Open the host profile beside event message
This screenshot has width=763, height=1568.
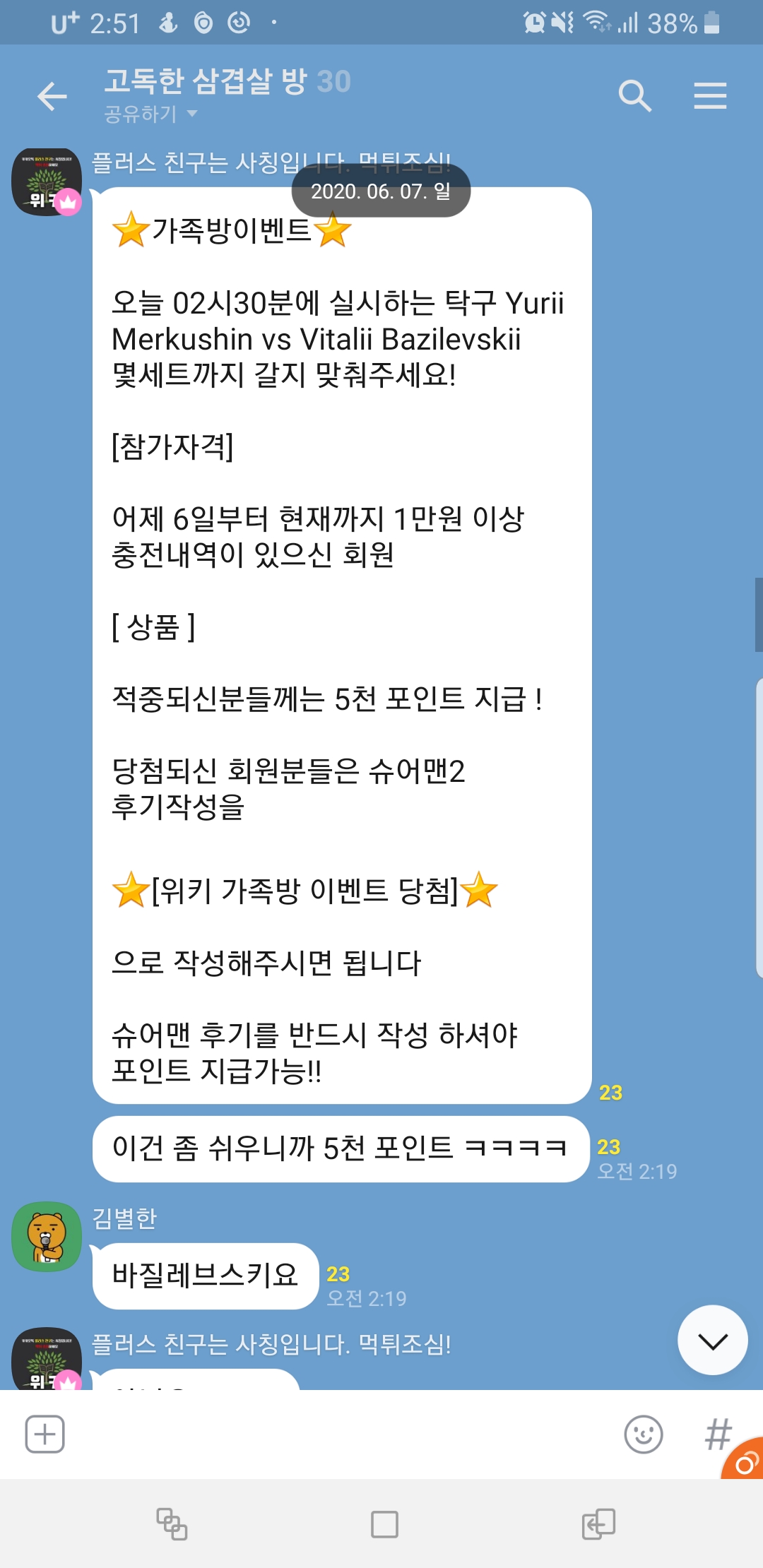tap(47, 182)
